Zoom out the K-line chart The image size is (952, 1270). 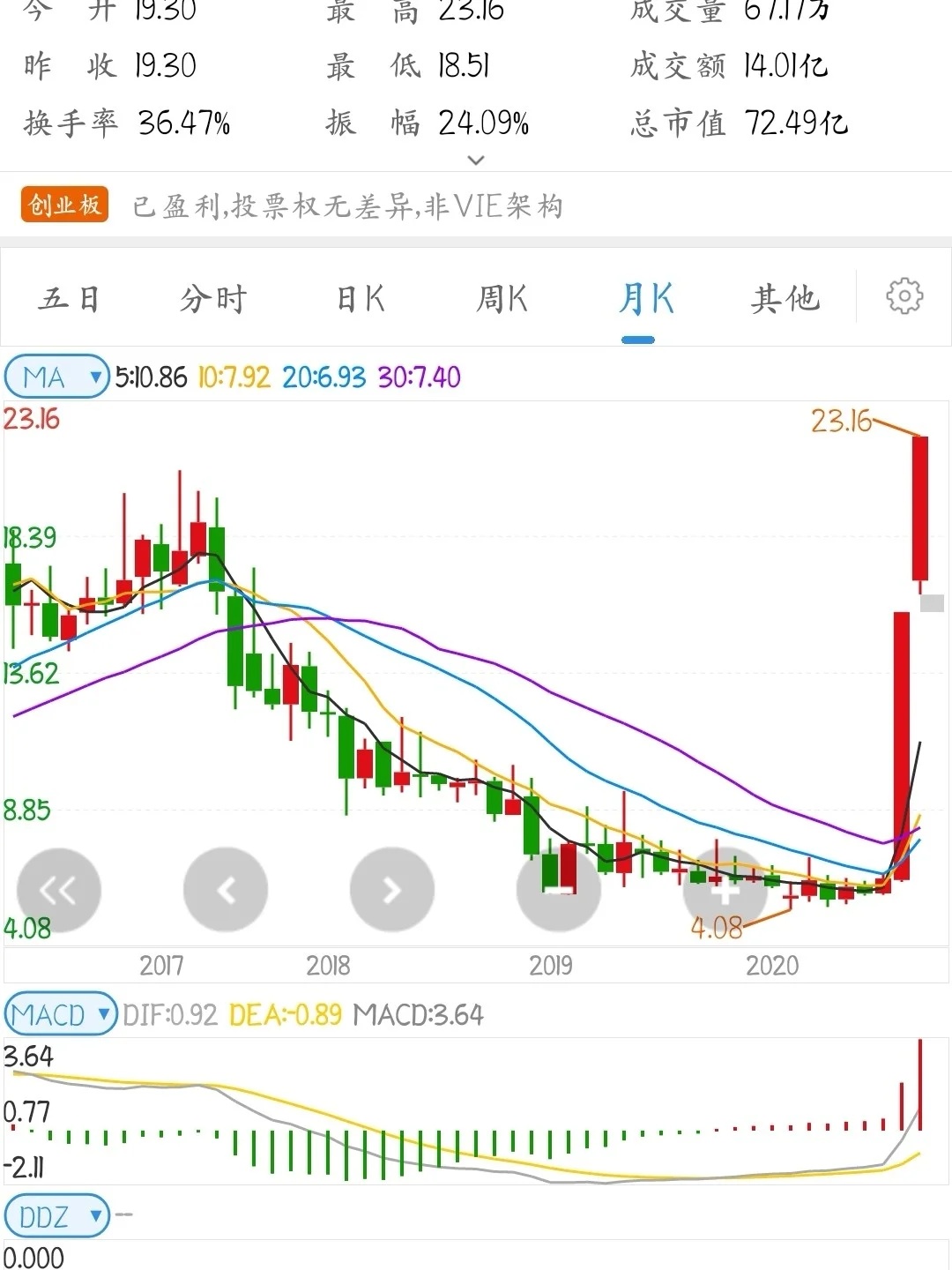(x=559, y=890)
